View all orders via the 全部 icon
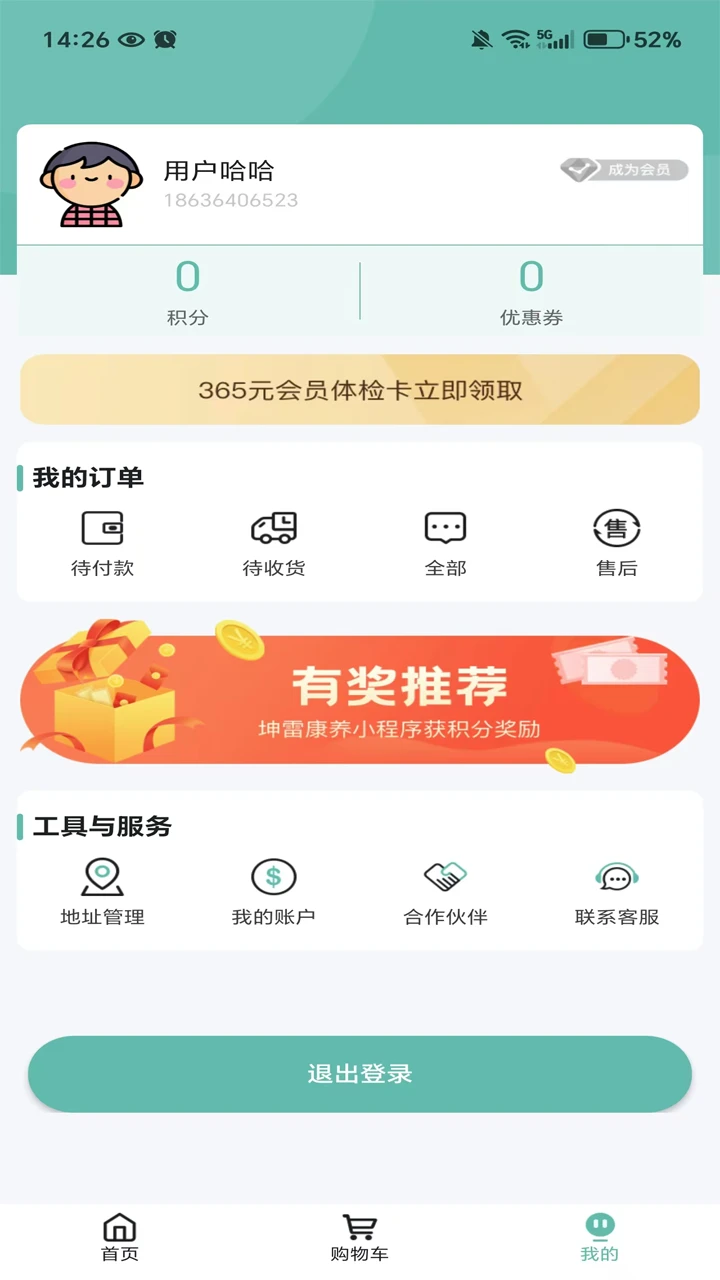 (x=443, y=540)
